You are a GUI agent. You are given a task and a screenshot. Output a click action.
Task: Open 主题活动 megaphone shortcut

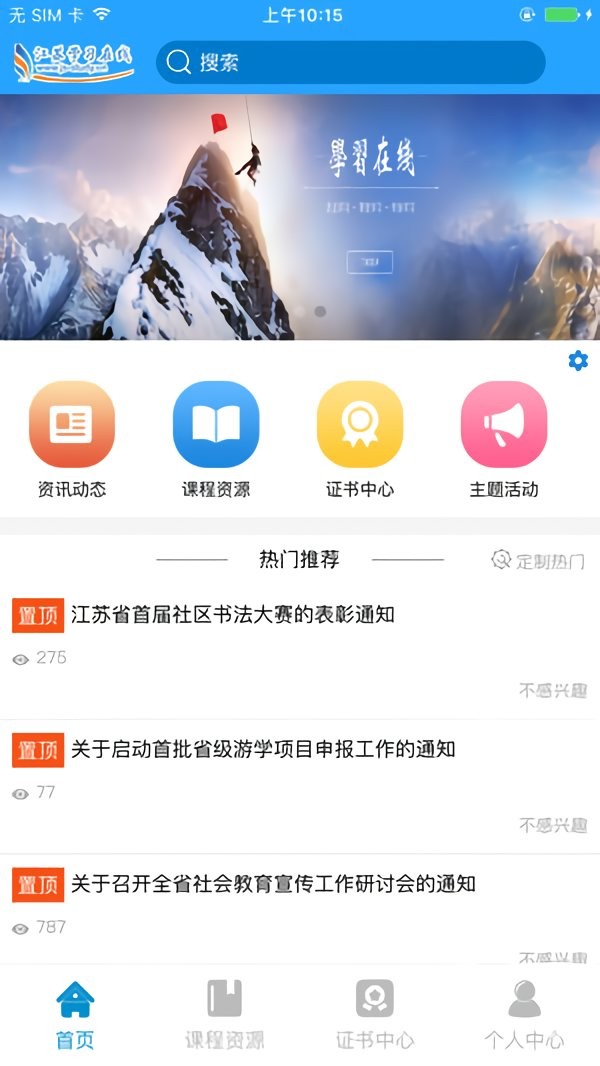pyautogui.click(x=504, y=440)
